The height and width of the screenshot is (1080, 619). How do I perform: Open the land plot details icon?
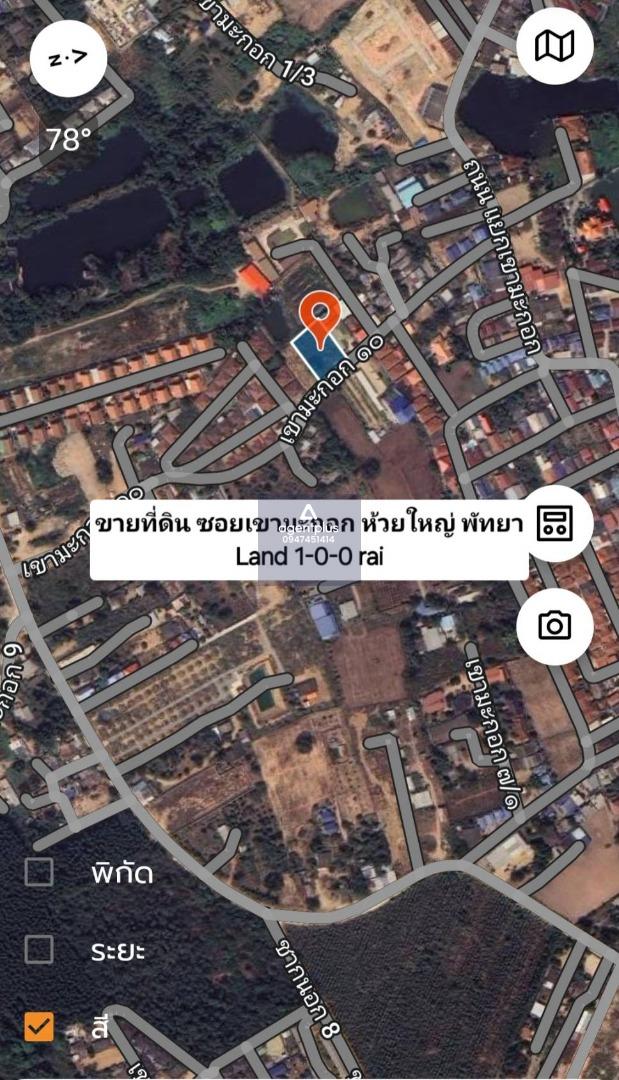click(x=555, y=523)
